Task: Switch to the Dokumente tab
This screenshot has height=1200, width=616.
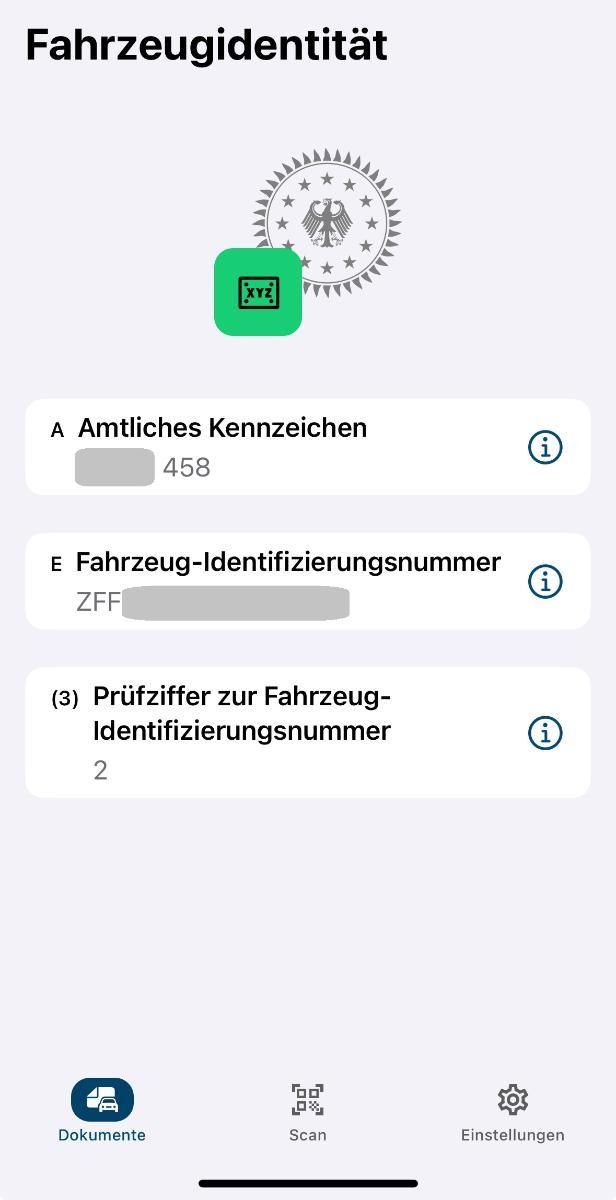Action: click(102, 1110)
